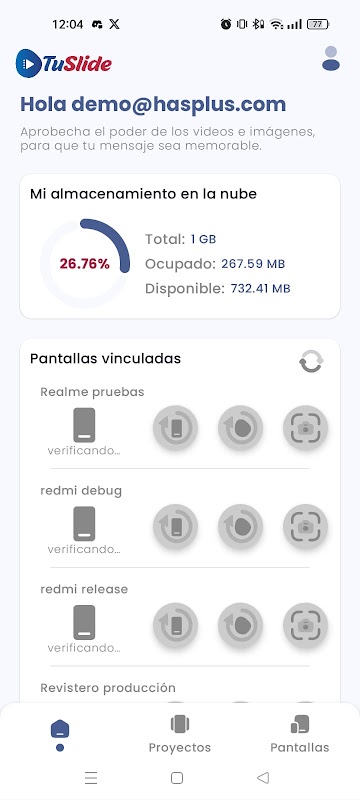Capture a screenshot of redmi debug
Image resolution: width=360 pixels, height=800 pixels.
coord(305,527)
